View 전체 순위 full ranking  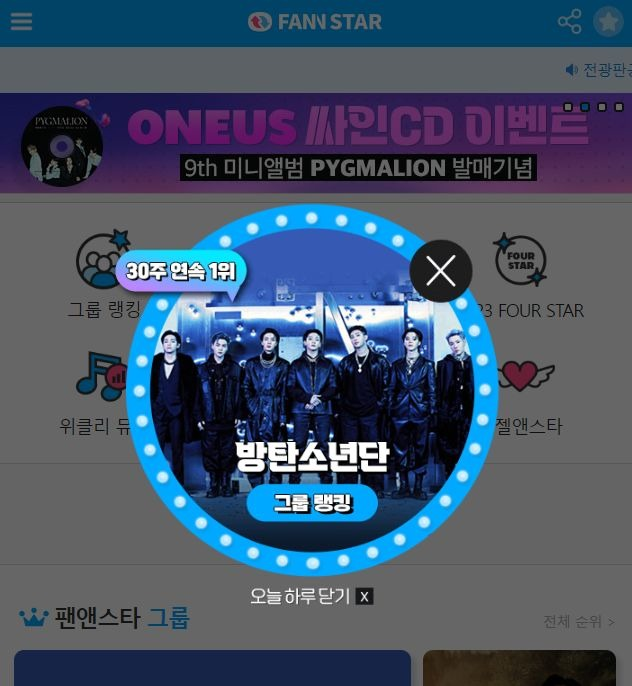pos(578,622)
